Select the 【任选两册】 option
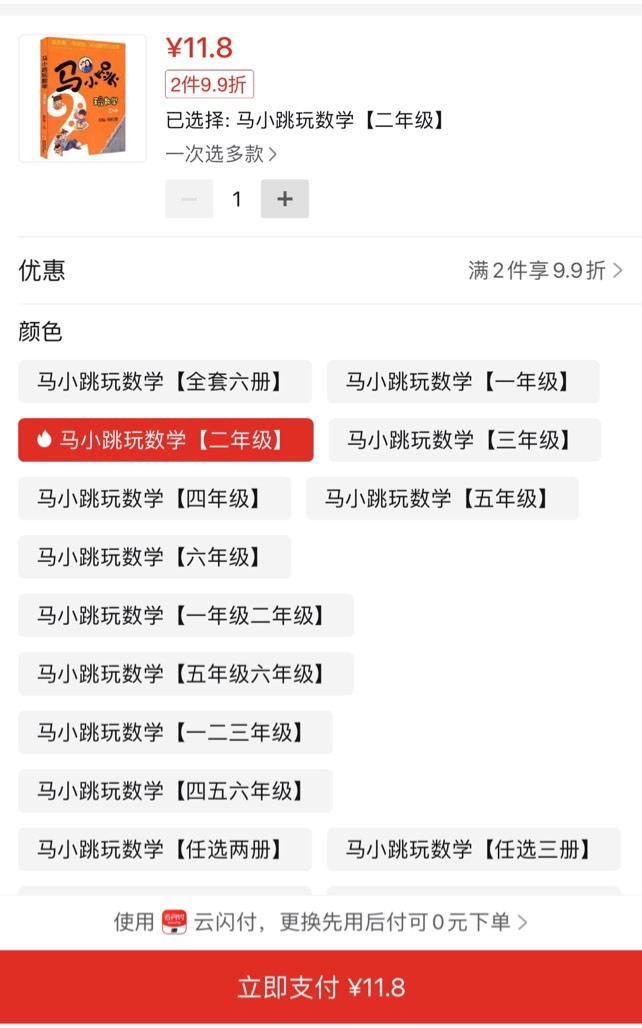Viewport: 642px width, 1028px height. coord(165,849)
